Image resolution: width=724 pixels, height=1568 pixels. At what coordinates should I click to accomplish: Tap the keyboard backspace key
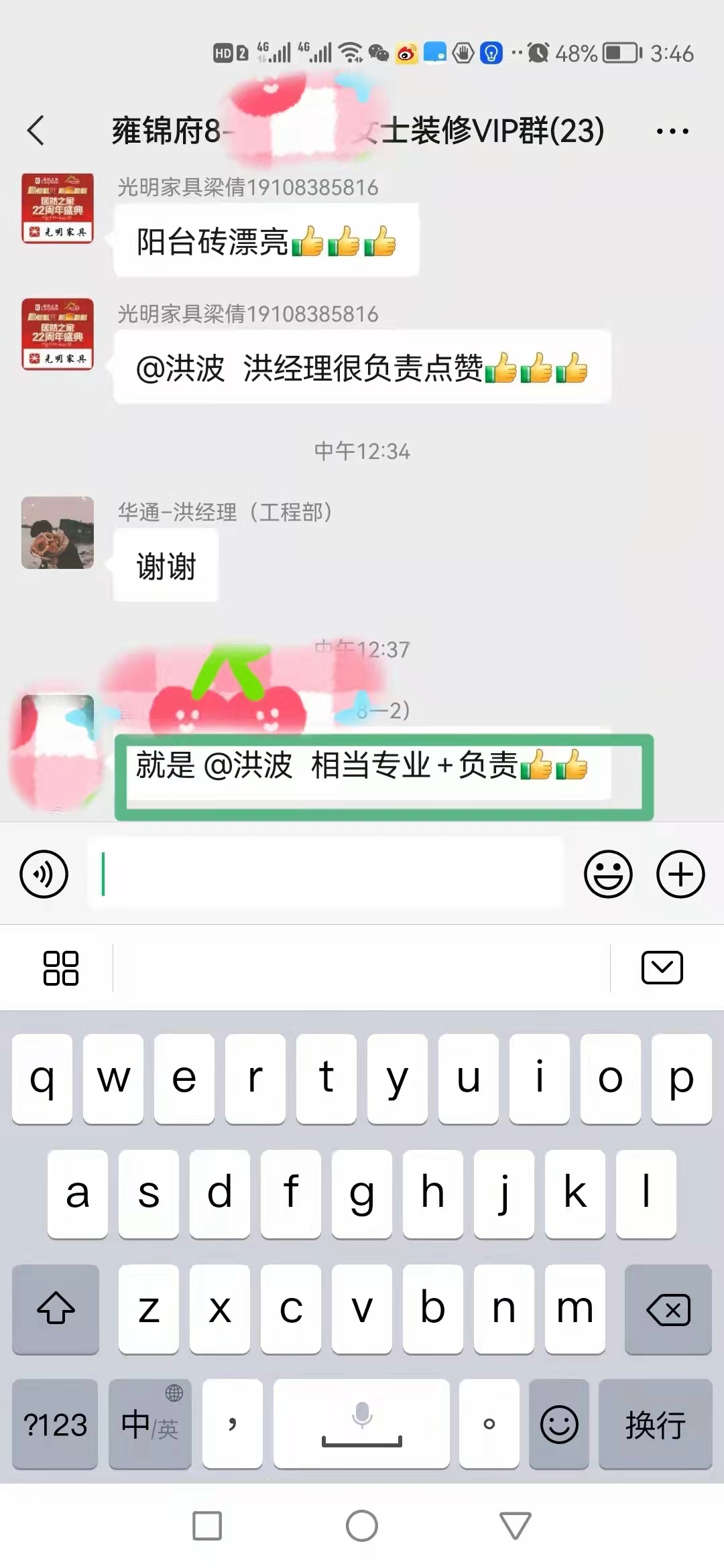(x=668, y=1309)
